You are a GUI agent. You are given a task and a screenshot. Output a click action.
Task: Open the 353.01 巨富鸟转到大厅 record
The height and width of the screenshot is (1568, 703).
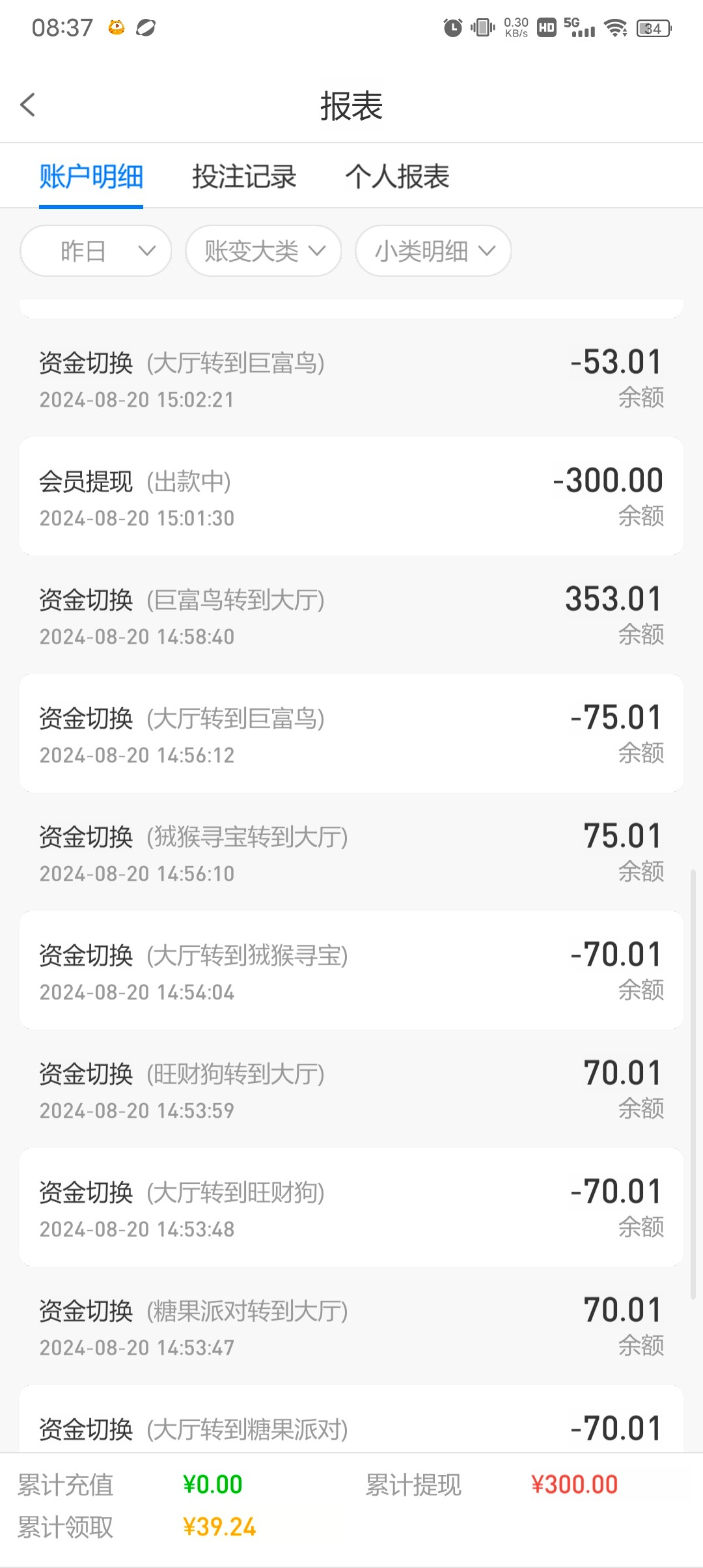[x=351, y=615]
